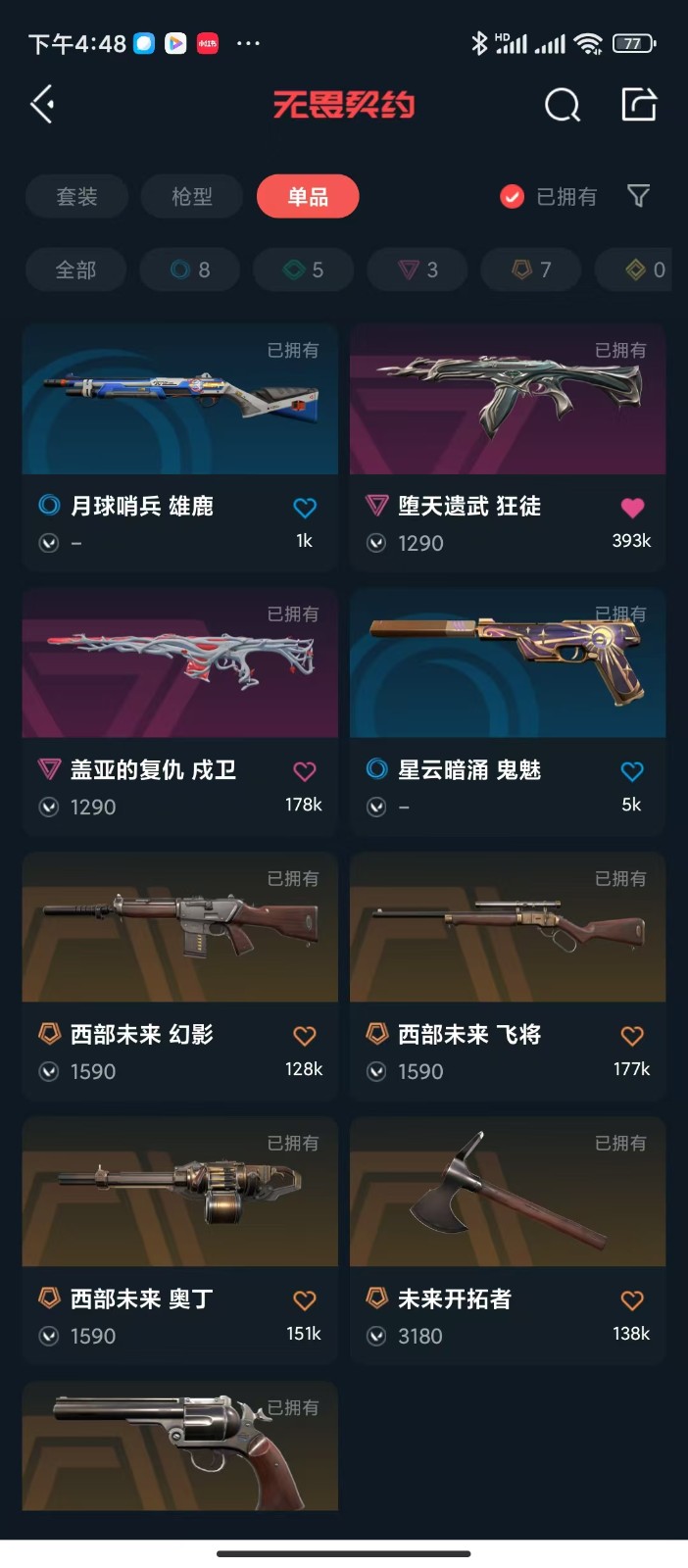Open the funnel filter icon
Image resolution: width=688 pixels, height=1568 pixels.
point(638,196)
